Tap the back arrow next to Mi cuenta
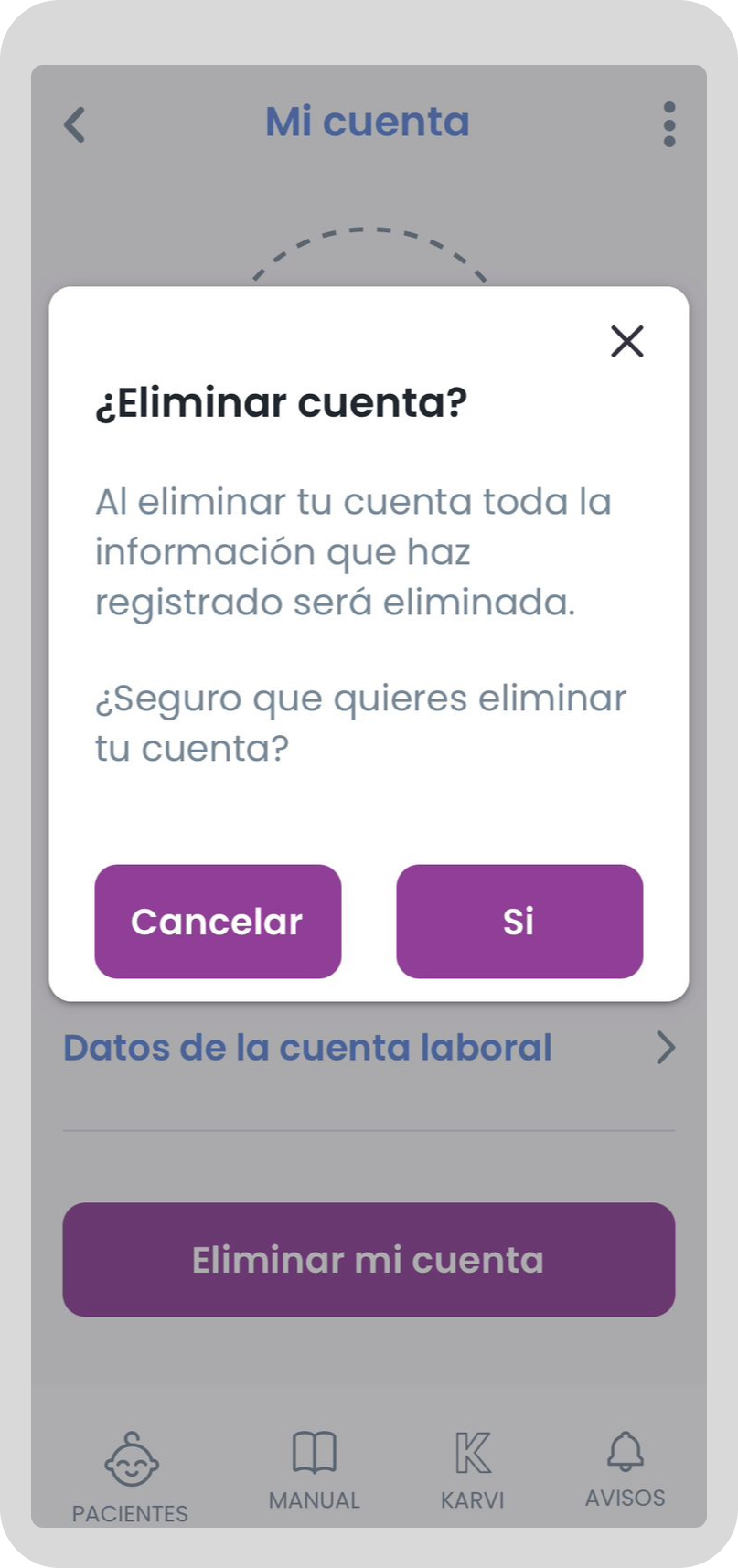This screenshot has height=1568, width=738. 74,123
